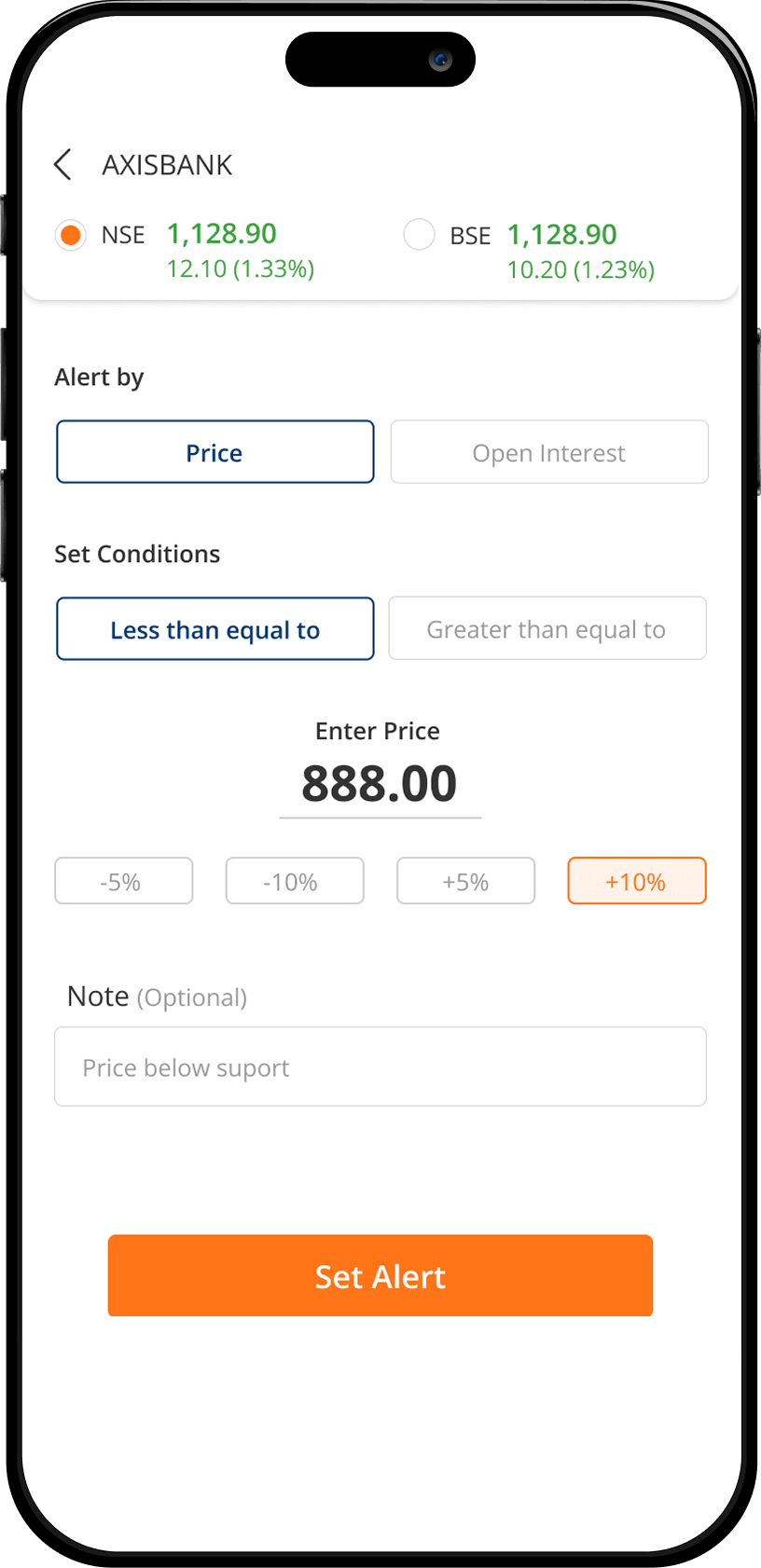
Task: Click the price input showing 888.00
Action: coord(379,783)
